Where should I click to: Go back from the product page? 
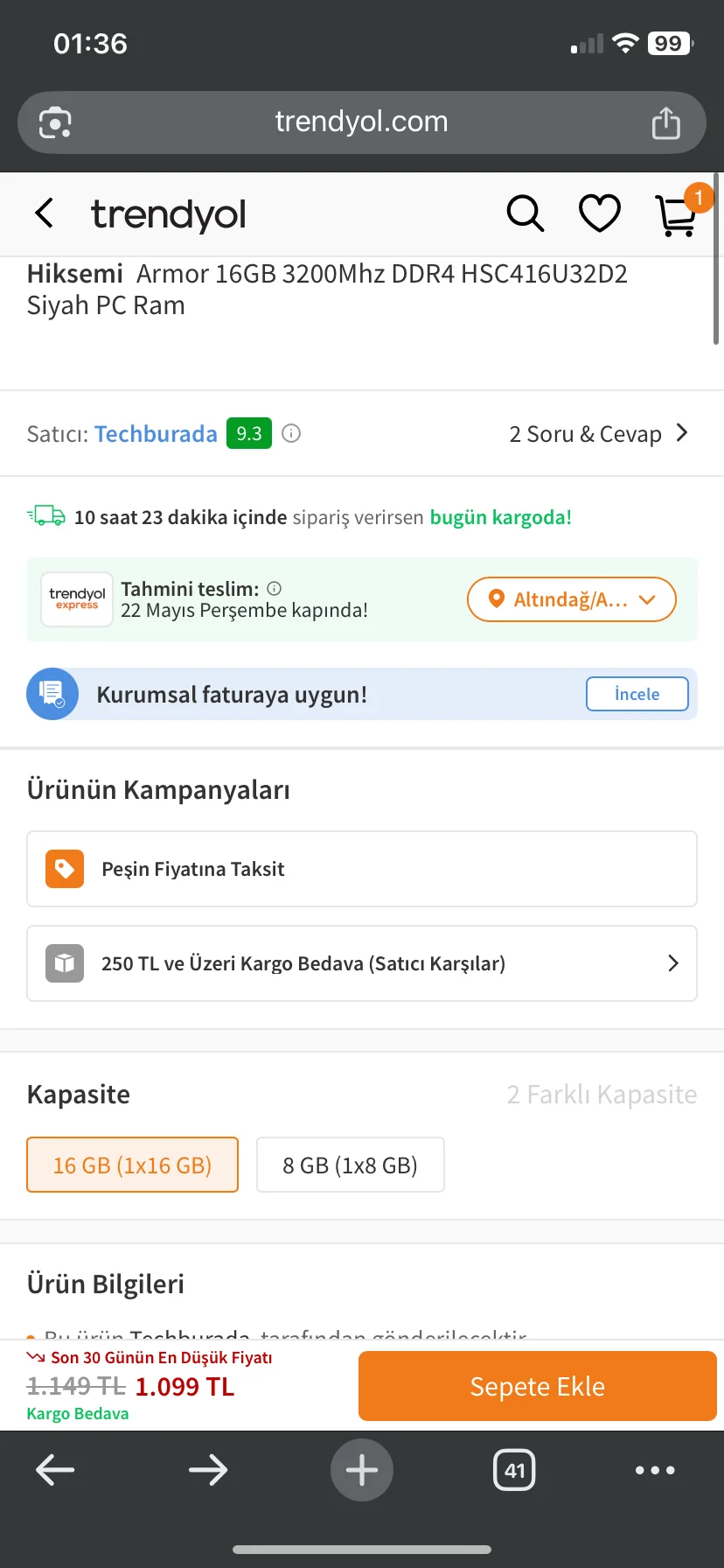pyautogui.click(x=45, y=213)
